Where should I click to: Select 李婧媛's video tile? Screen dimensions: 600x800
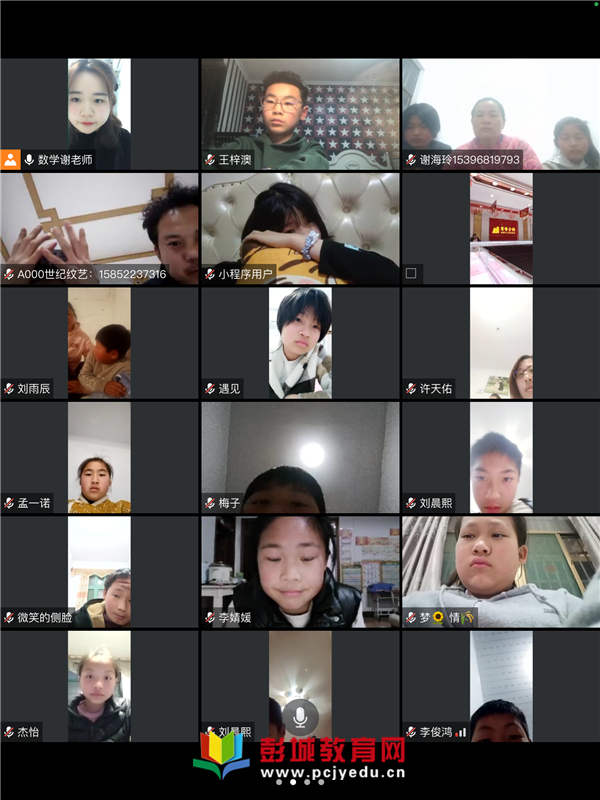tap(300, 571)
